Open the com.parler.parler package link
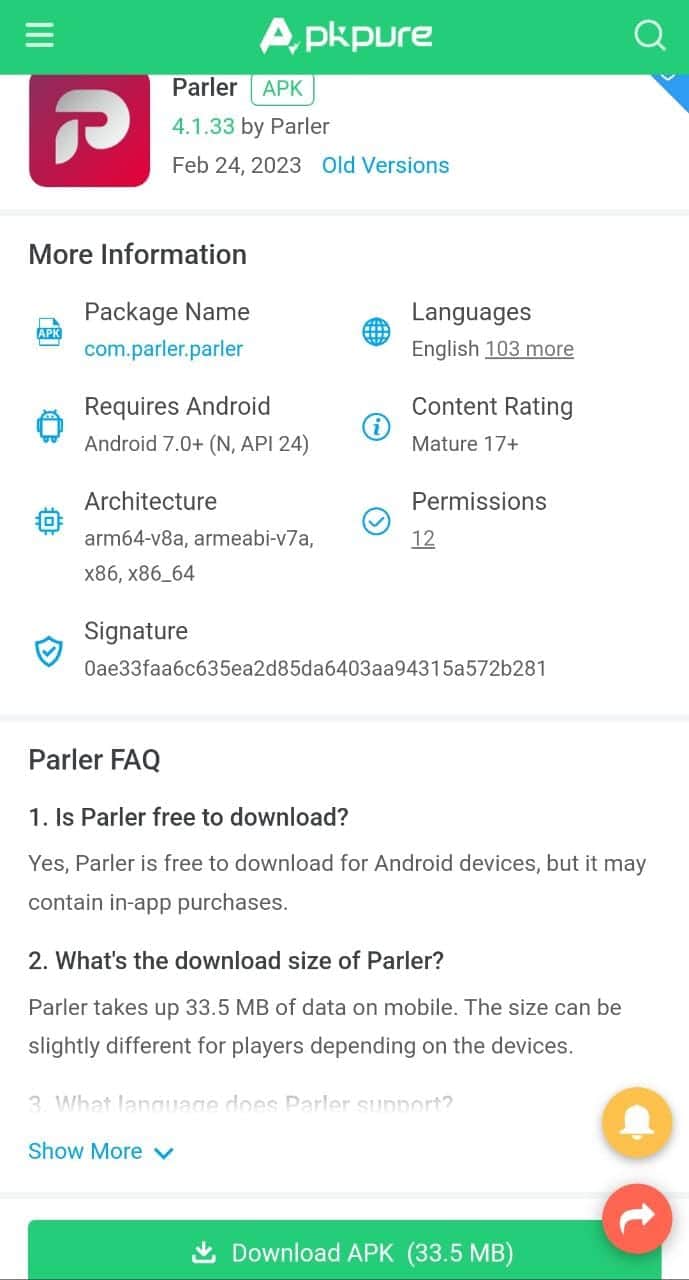 coord(163,349)
